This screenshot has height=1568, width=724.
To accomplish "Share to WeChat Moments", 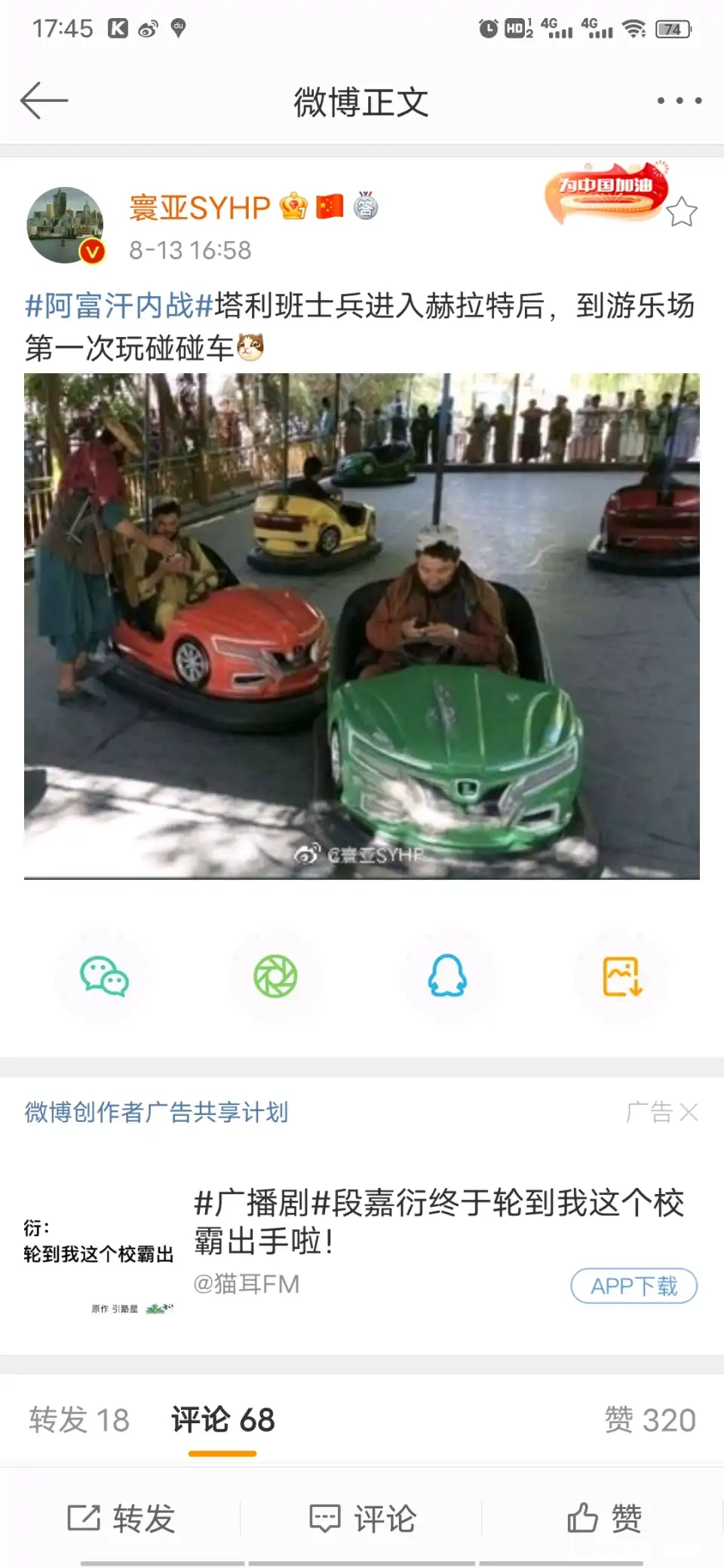I will 275,977.
